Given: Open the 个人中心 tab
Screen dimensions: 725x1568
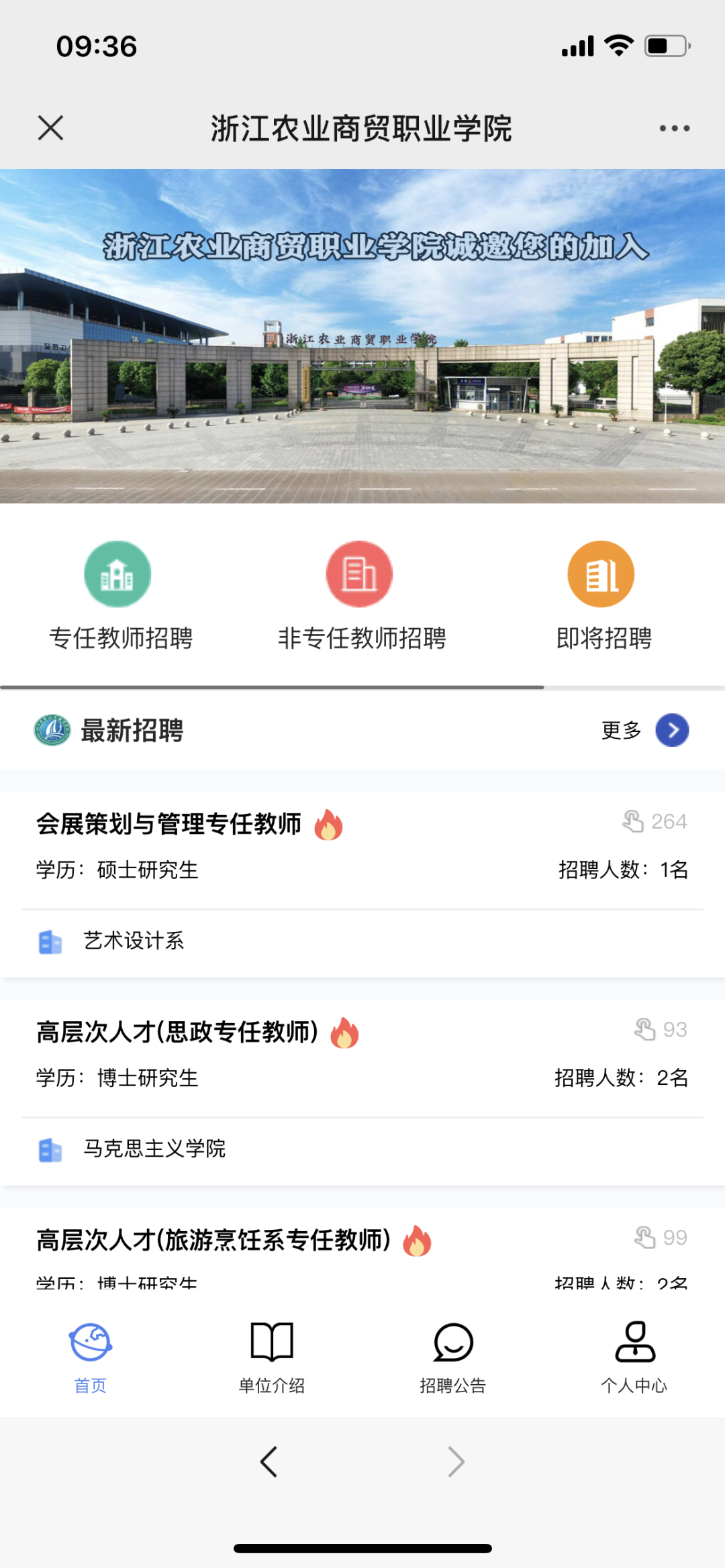Looking at the screenshot, I should point(634,1355).
